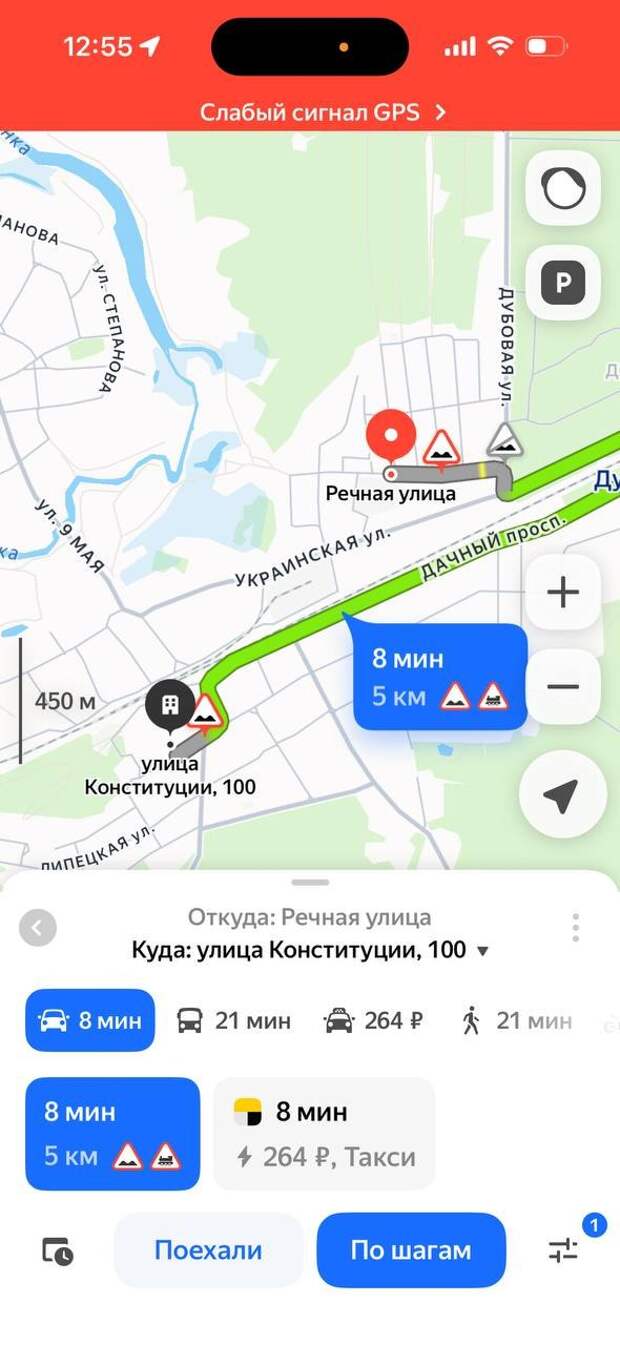Open route settings filters

click(563, 1250)
